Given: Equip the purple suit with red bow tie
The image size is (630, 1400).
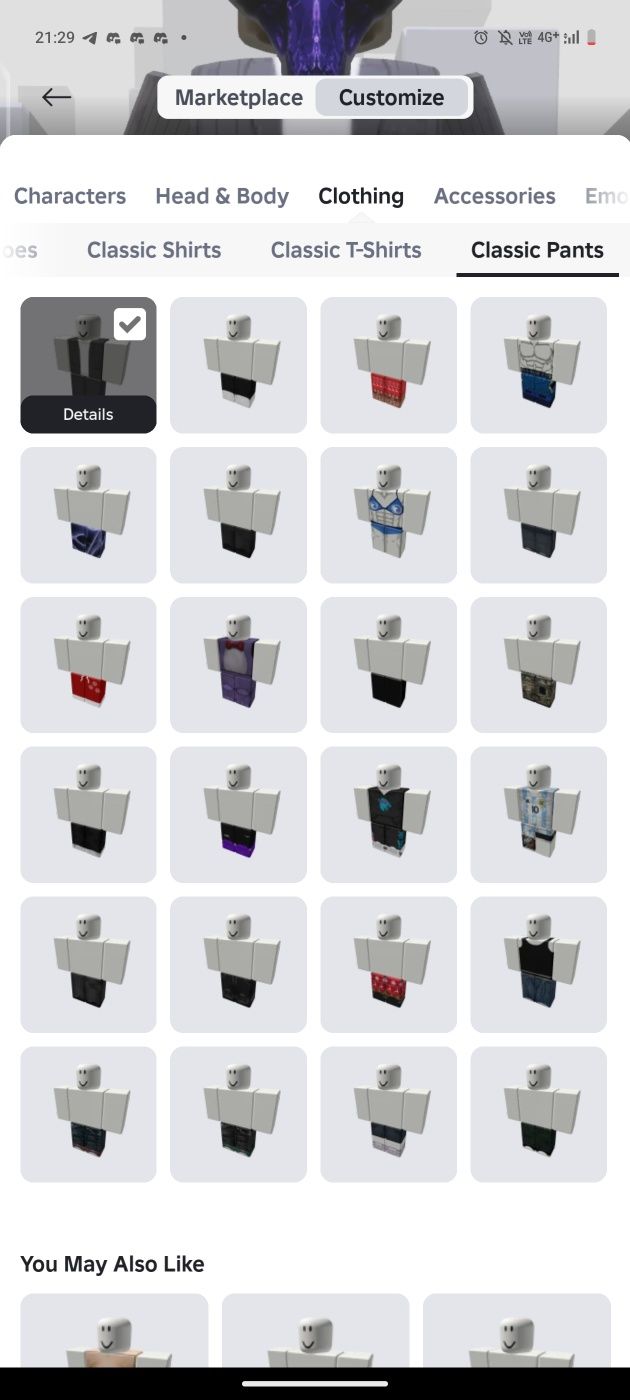Looking at the screenshot, I should pyautogui.click(x=238, y=665).
